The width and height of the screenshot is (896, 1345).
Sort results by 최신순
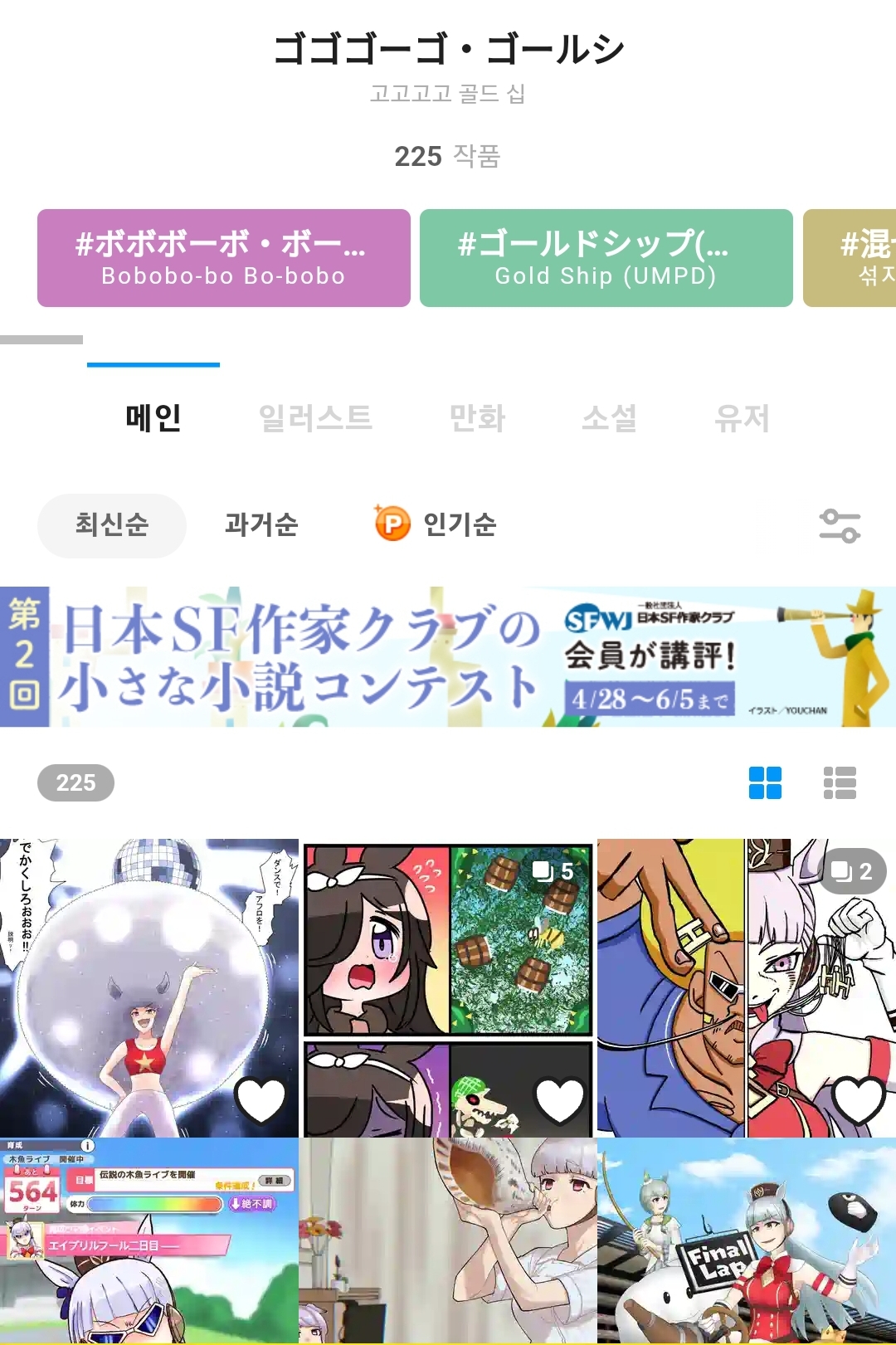point(112,524)
